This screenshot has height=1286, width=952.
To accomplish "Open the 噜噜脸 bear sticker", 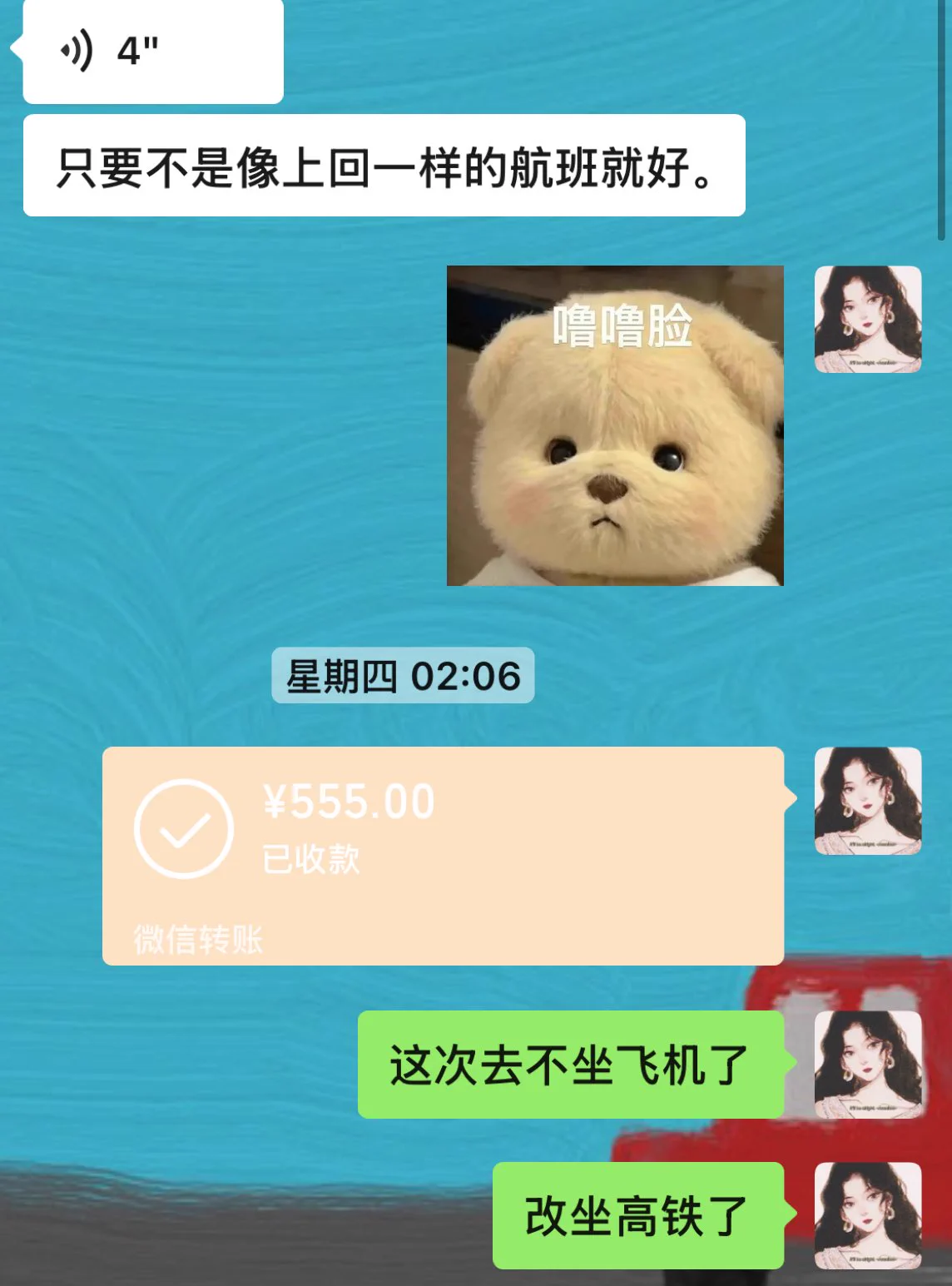I will click(615, 425).
